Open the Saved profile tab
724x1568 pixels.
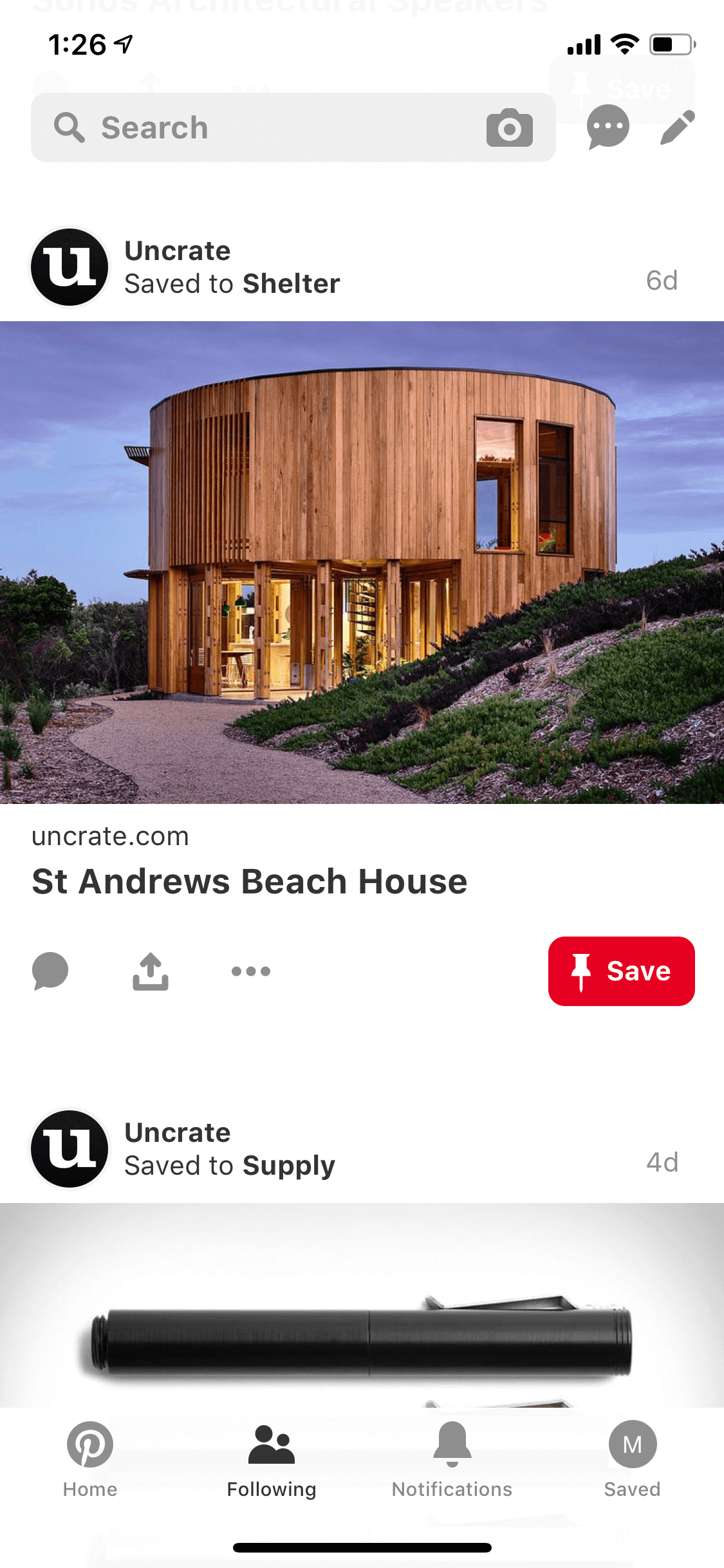633,1460
